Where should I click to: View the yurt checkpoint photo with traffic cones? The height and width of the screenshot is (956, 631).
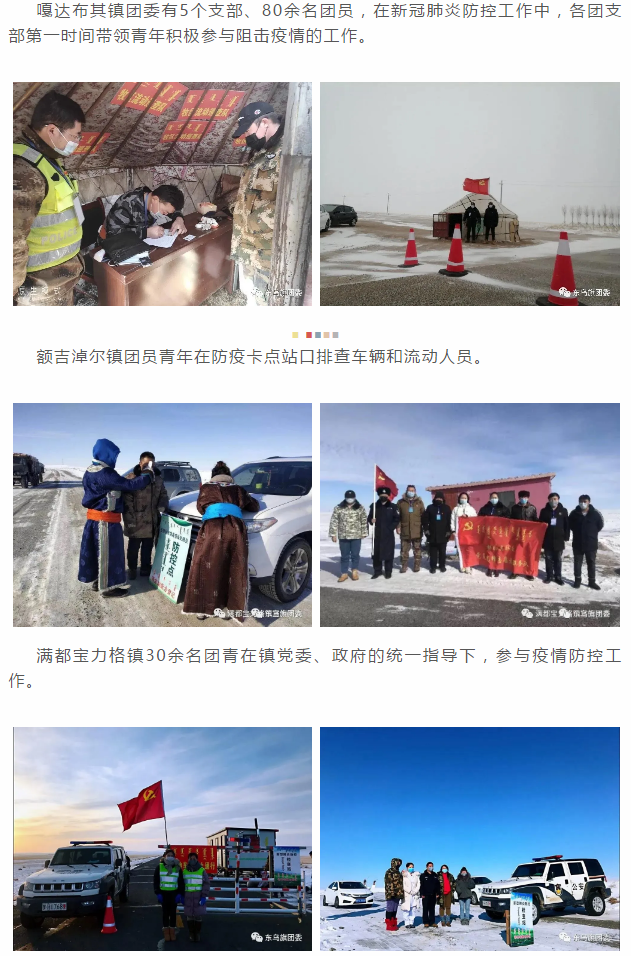[469, 194]
